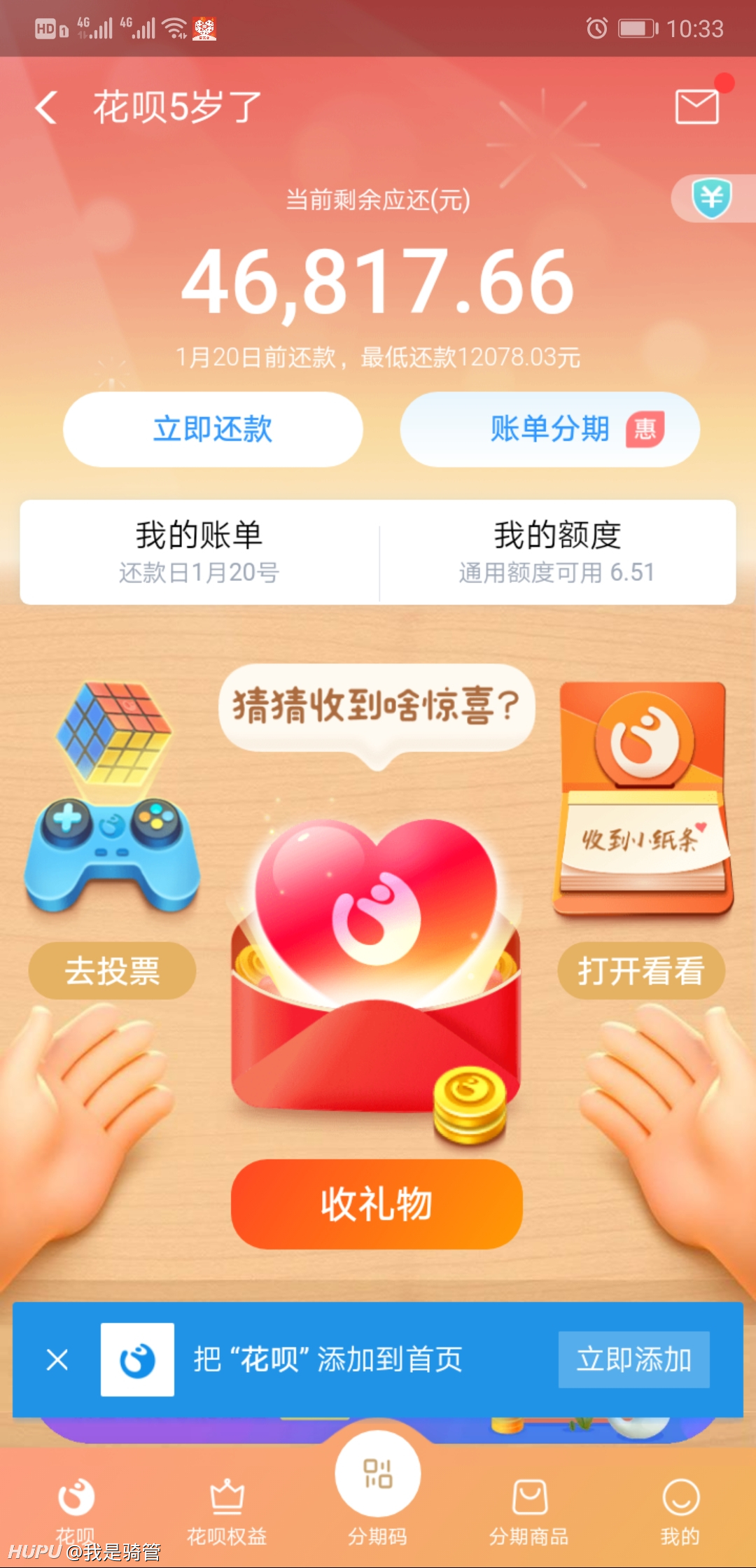Screen dimensions: 756x1568
Task: Open the mail inbox icon
Action: [697, 106]
